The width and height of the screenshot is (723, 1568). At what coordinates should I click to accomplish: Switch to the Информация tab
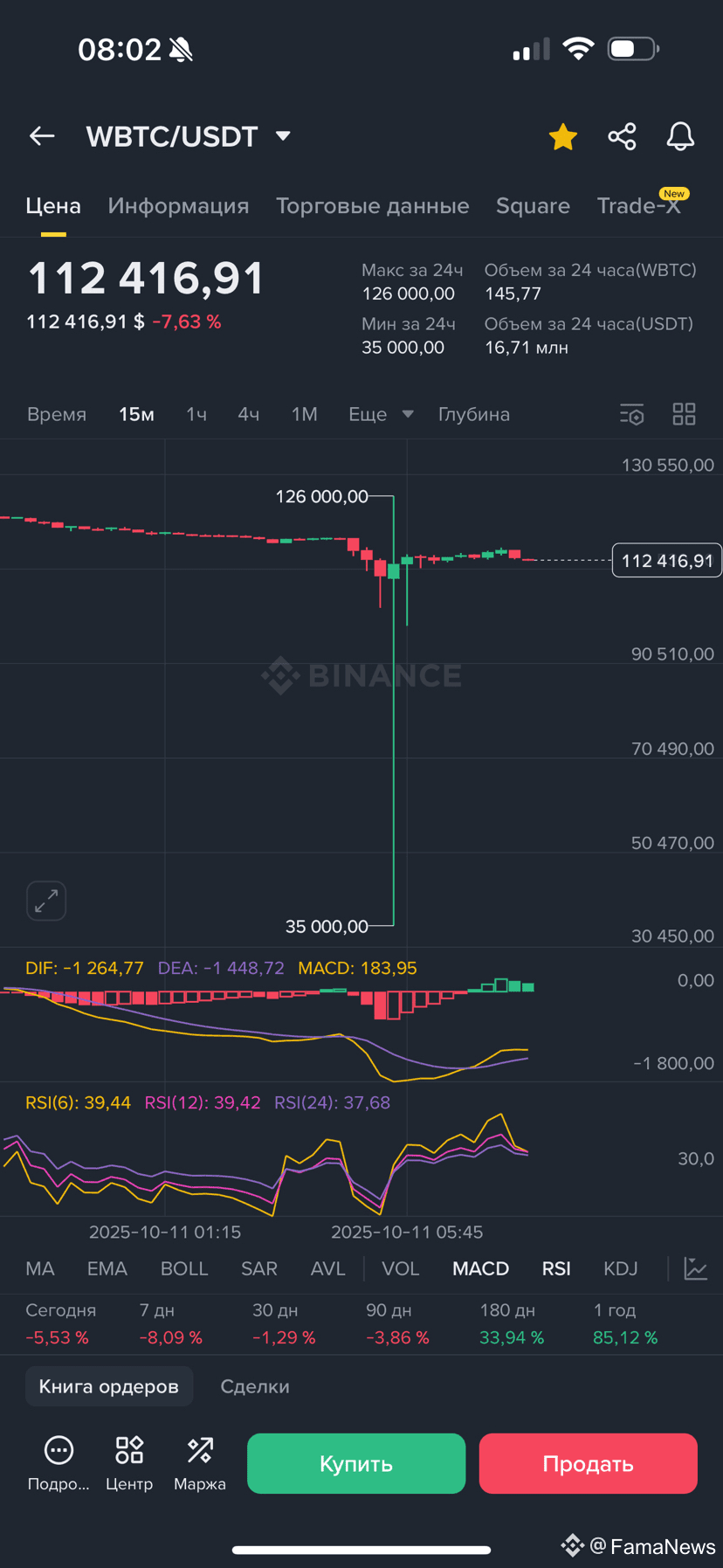click(x=178, y=206)
